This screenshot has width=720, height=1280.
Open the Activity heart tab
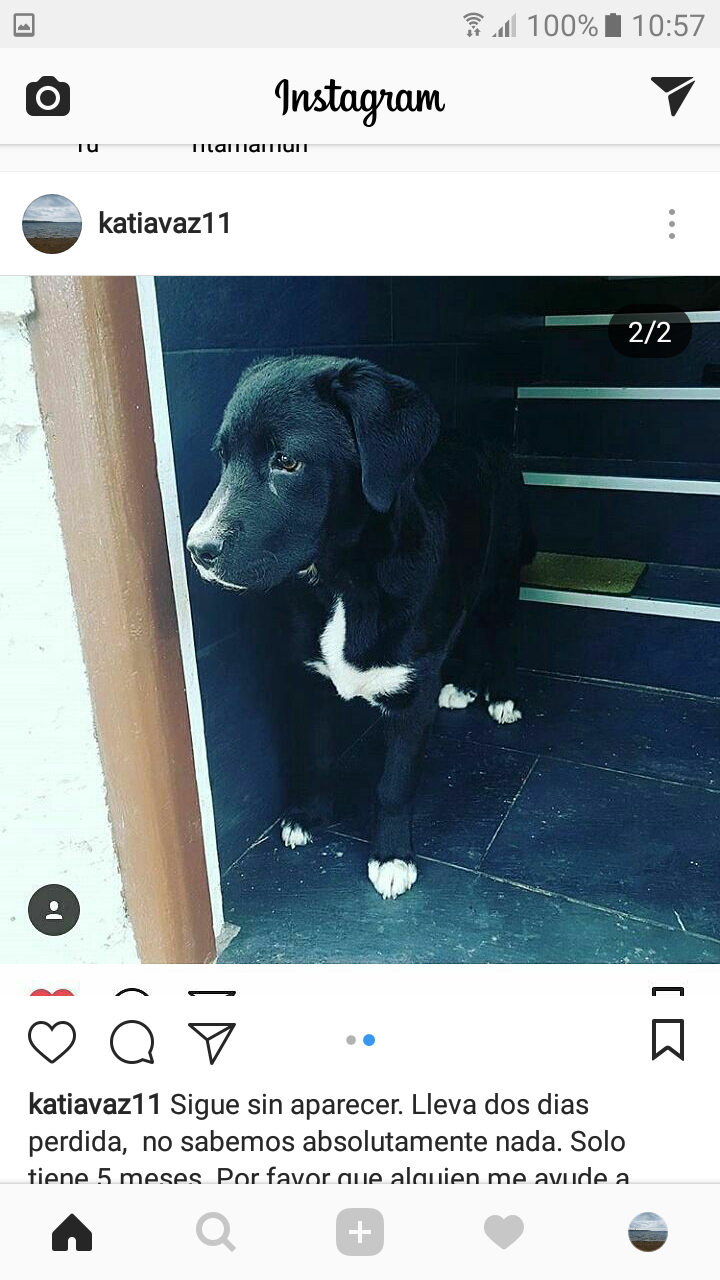[504, 1232]
